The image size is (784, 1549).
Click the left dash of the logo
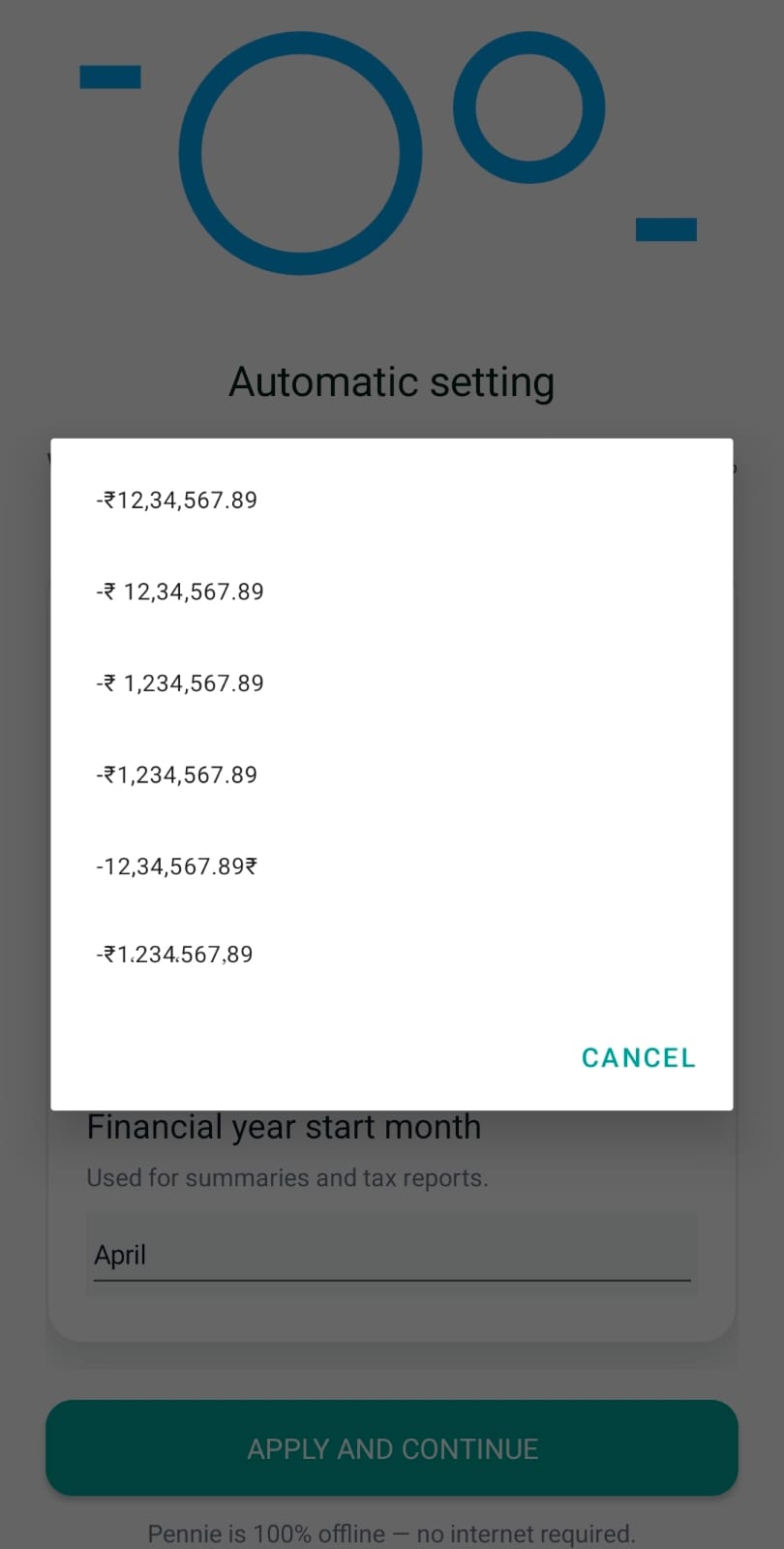pyautogui.click(x=109, y=75)
